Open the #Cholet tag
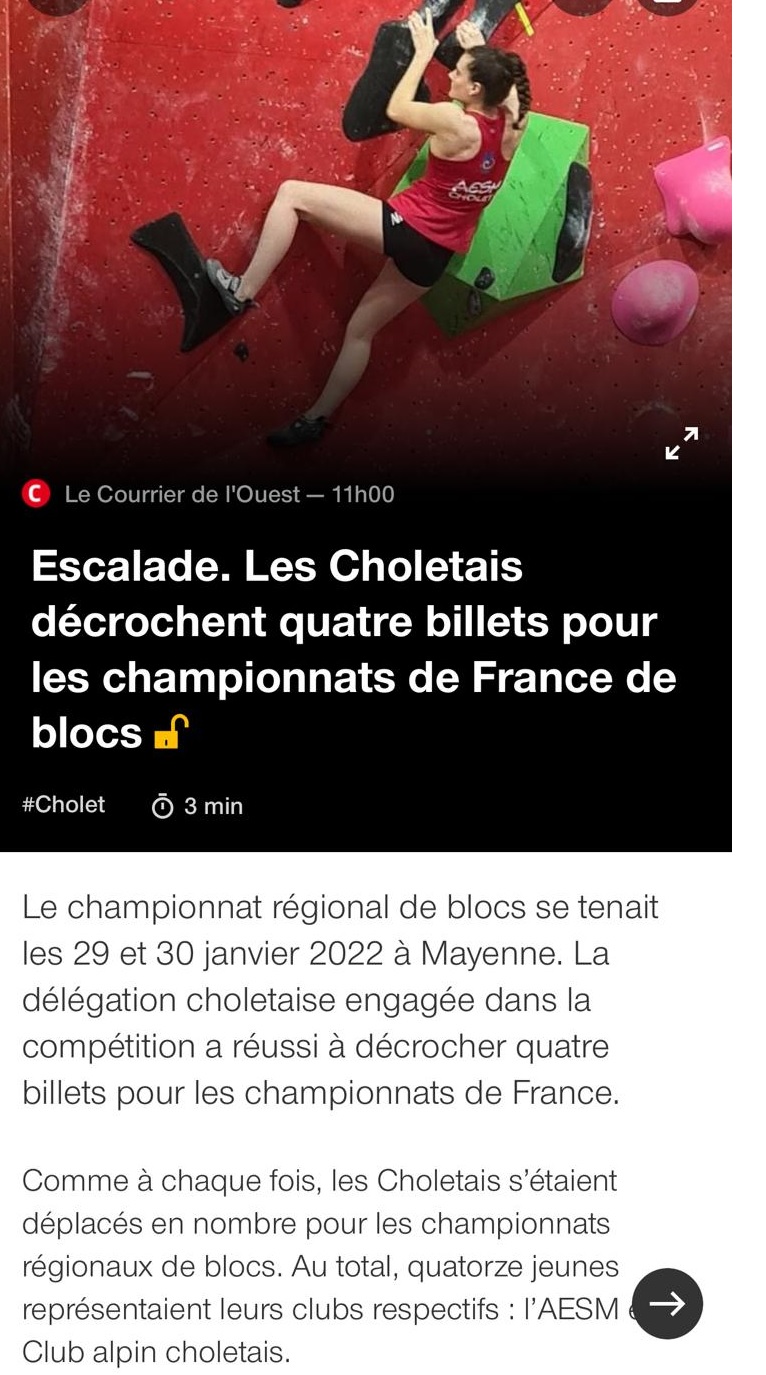The image size is (766, 1375). pyautogui.click(x=64, y=805)
